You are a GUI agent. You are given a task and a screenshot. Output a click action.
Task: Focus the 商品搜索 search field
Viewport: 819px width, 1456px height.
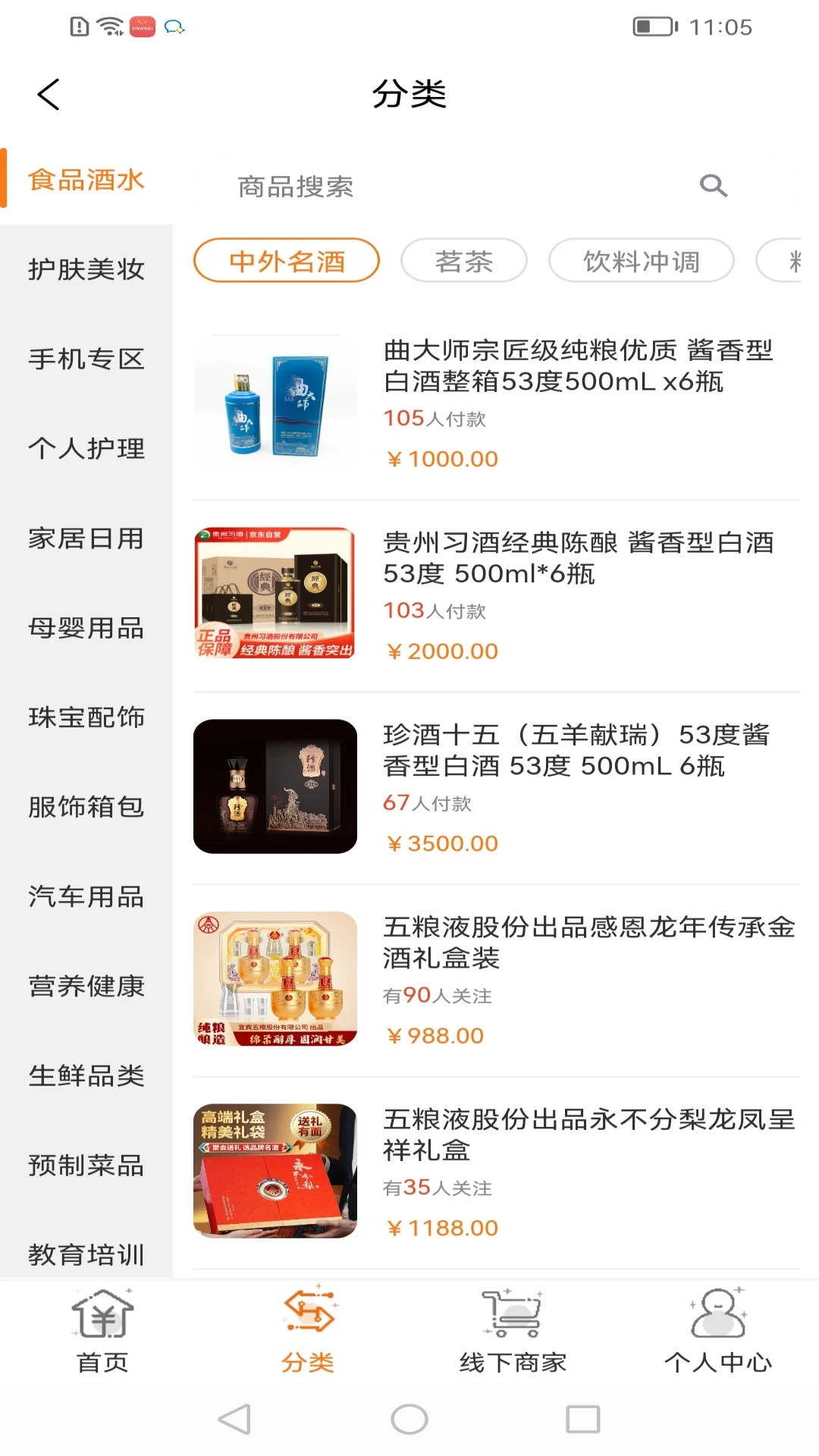tap(455, 187)
